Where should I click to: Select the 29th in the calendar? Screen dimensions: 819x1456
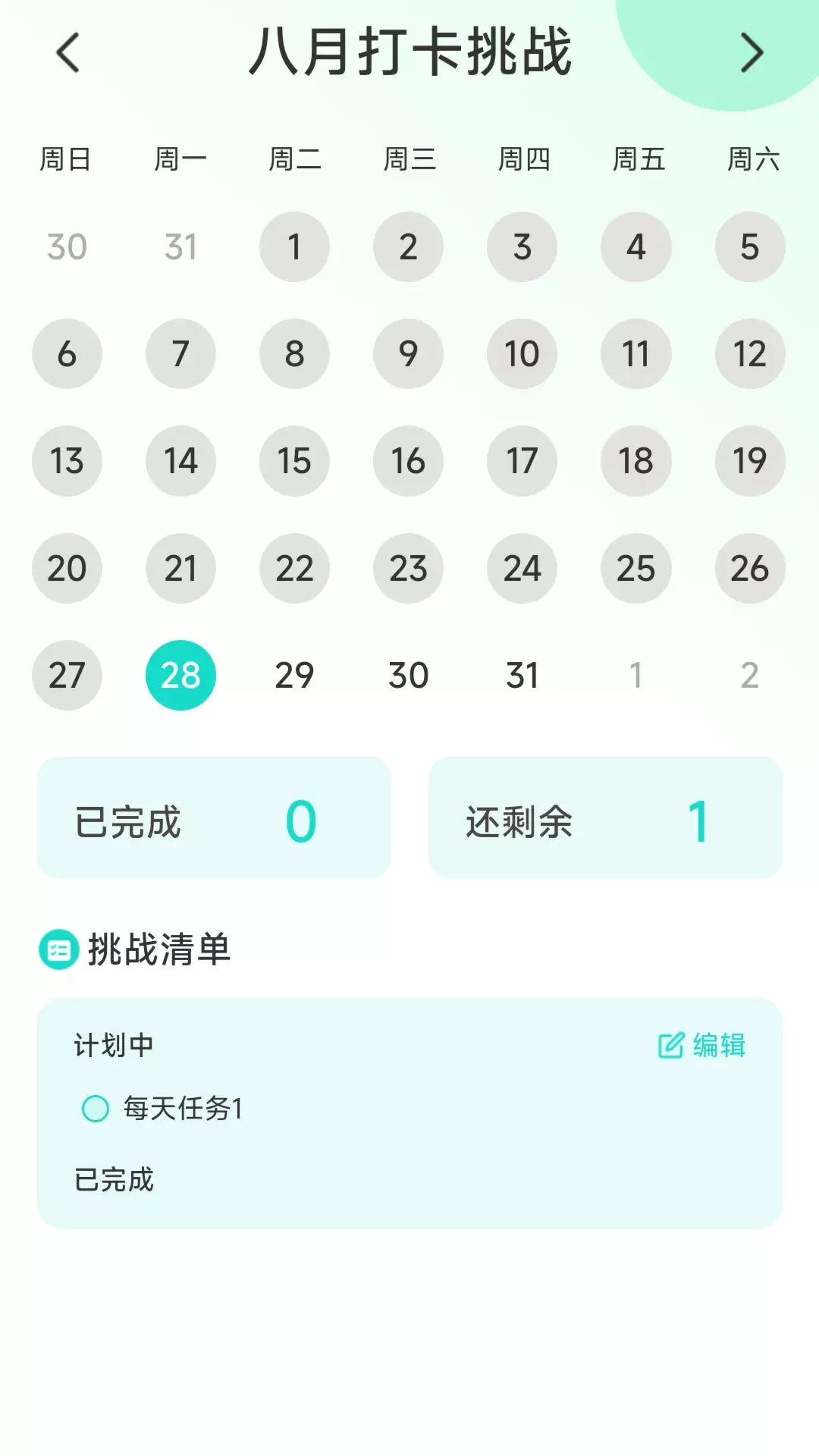(294, 675)
